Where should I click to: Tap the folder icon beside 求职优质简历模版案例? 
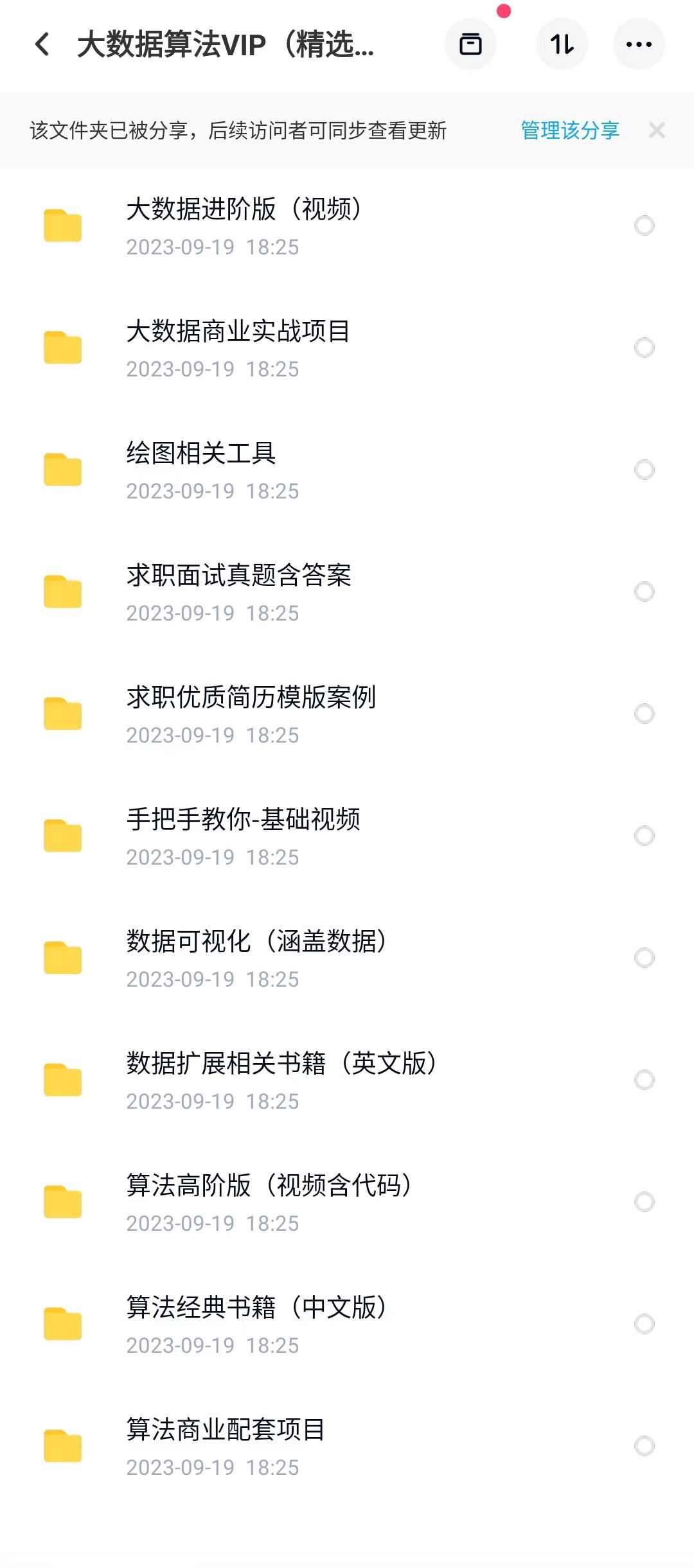[62, 712]
